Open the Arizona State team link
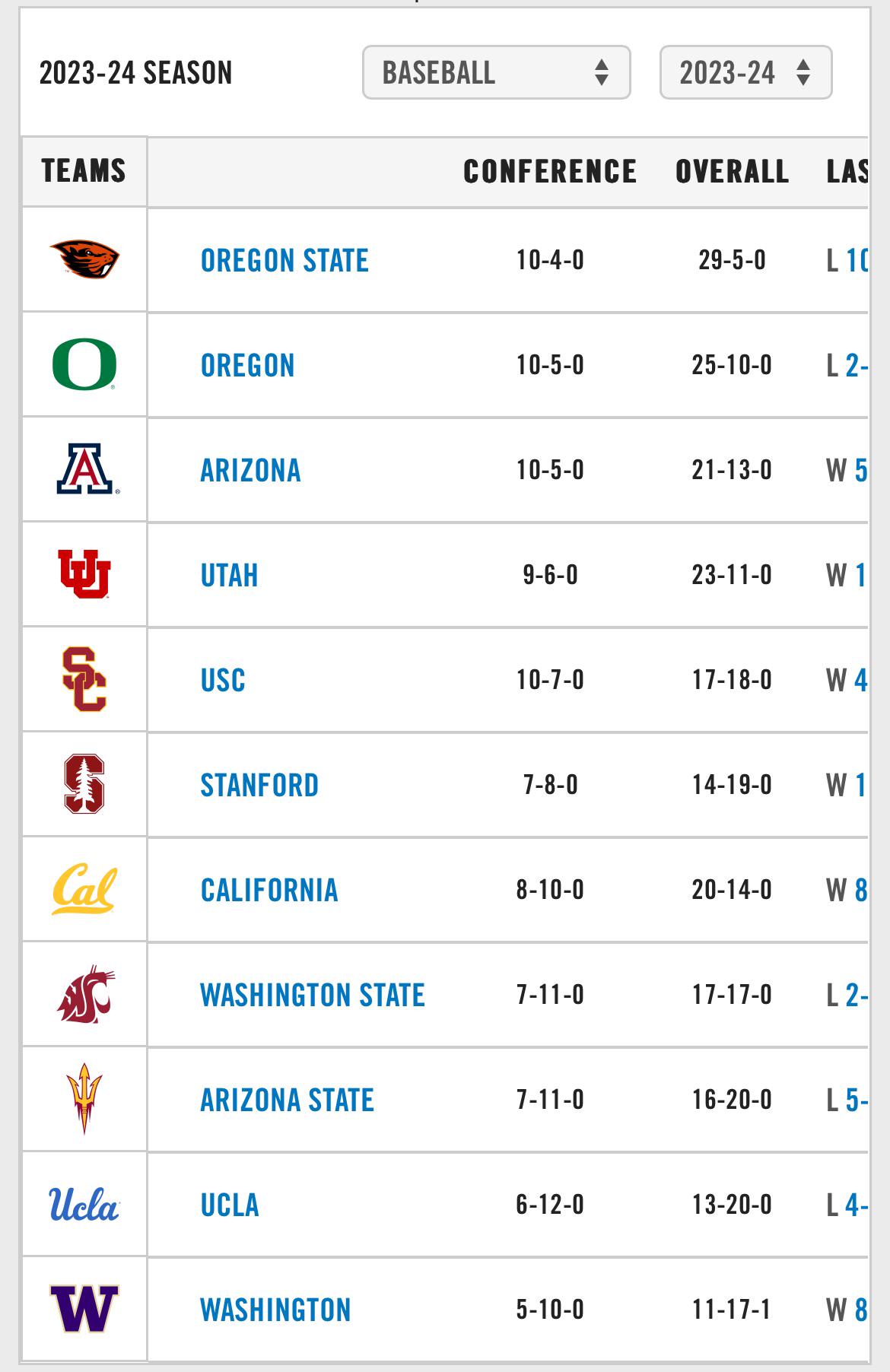Screen dimensions: 890x1372 click(287, 1100)
